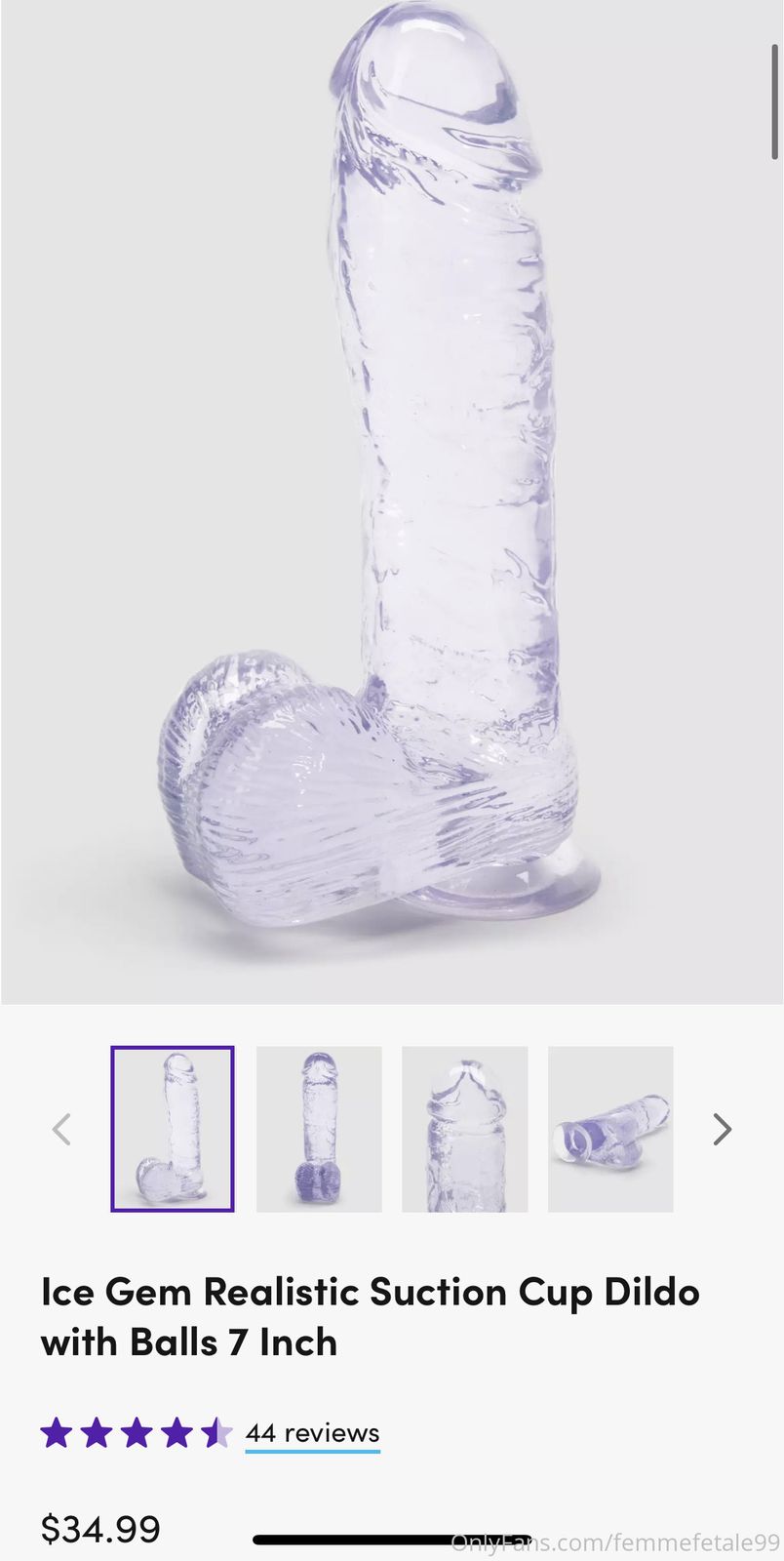Select the fourth gallery thumbnail
The width and height of the screenshot is (784, 1561).
click(x=610, y=1129)
